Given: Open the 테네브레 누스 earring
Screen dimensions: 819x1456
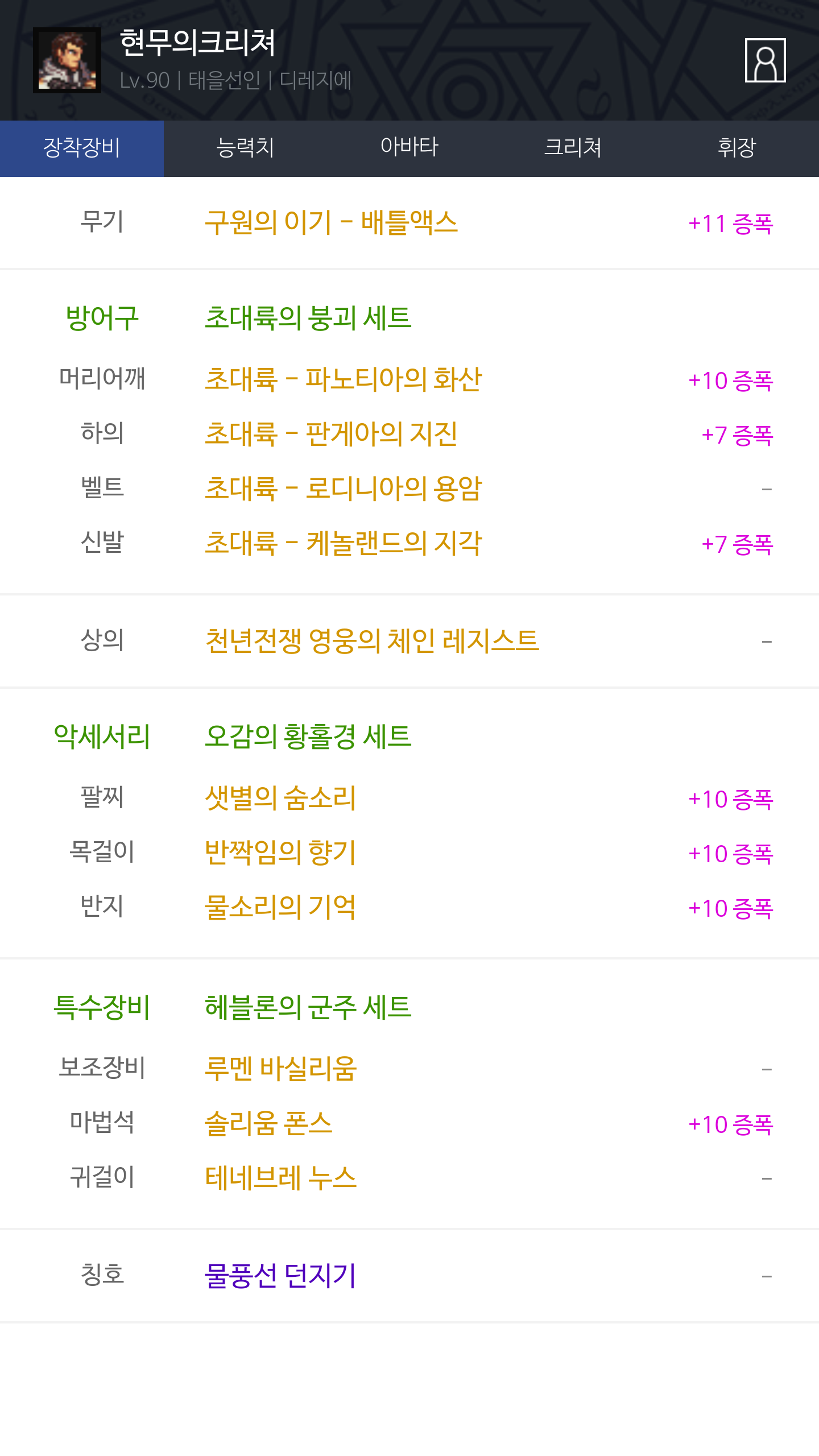Looking at the screenshot, I should click(x=281, y=1178).
